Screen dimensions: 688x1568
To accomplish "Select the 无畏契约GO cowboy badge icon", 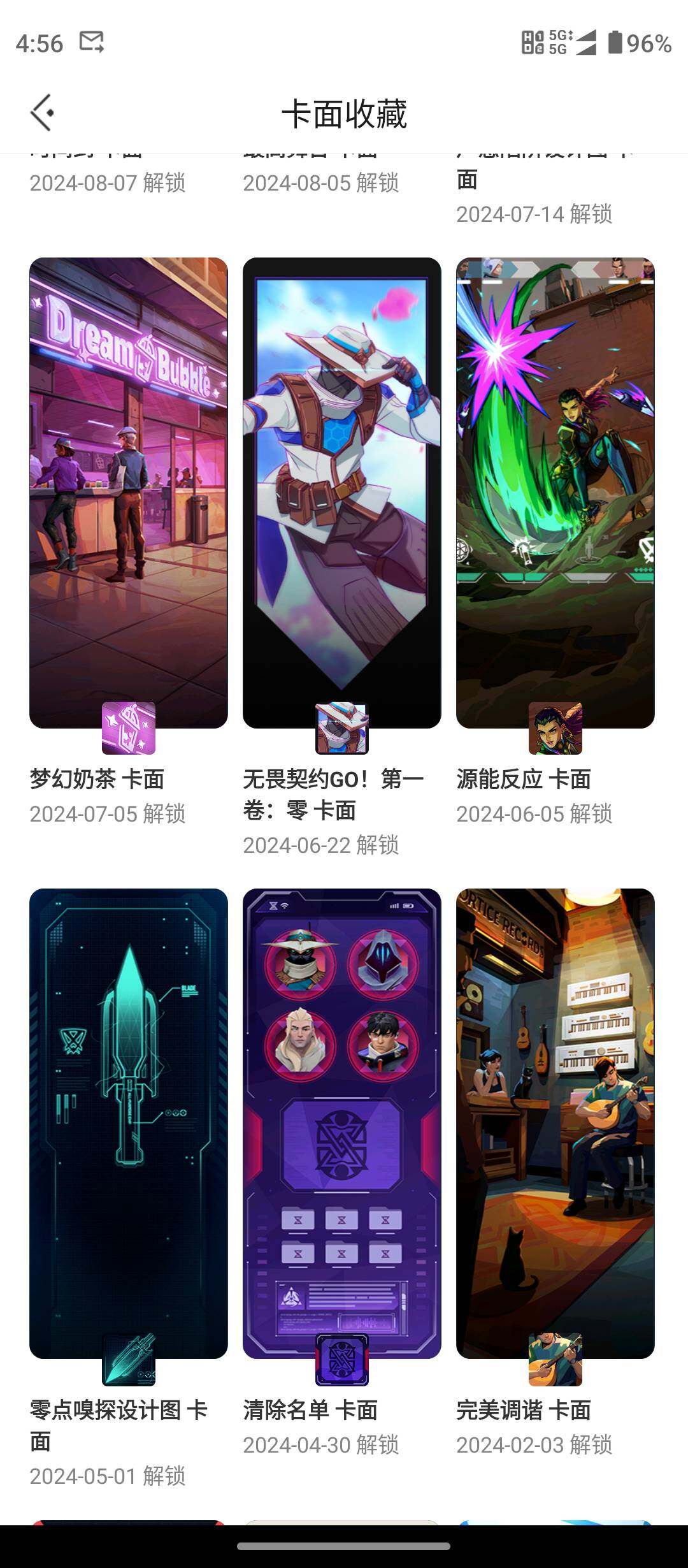I will [341, 727].
